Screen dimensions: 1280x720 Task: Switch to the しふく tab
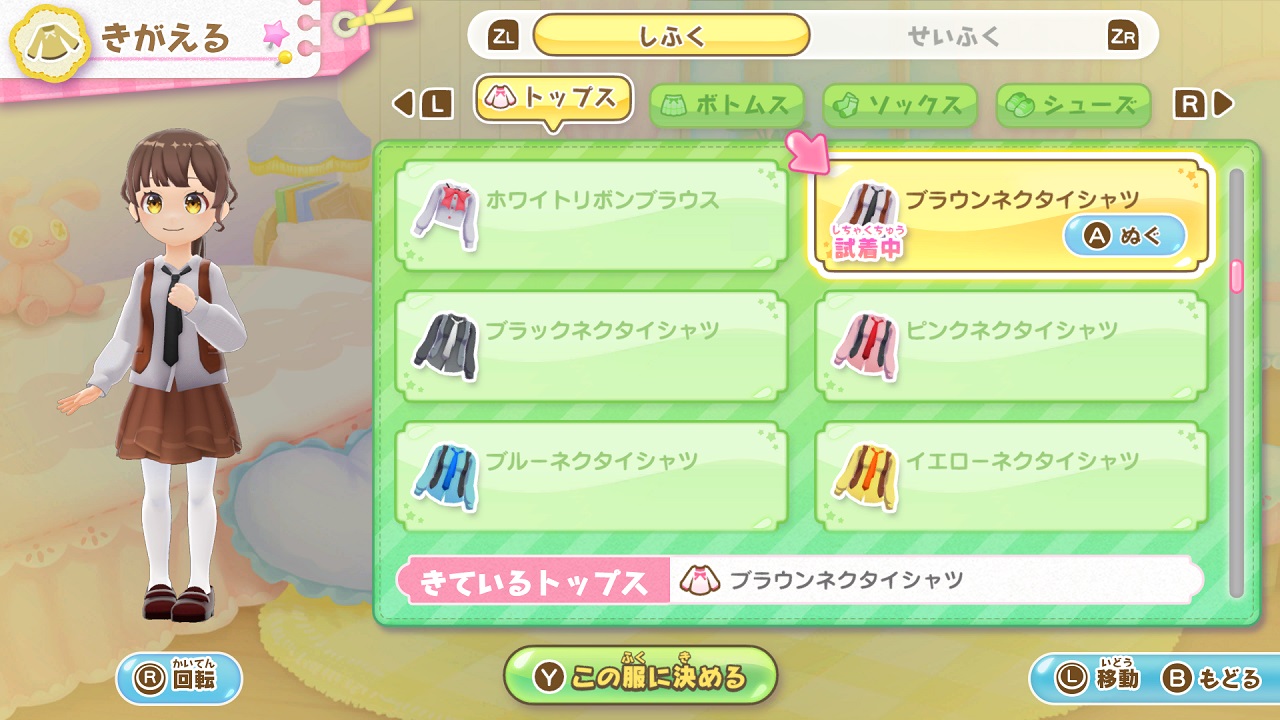(671, 36)
